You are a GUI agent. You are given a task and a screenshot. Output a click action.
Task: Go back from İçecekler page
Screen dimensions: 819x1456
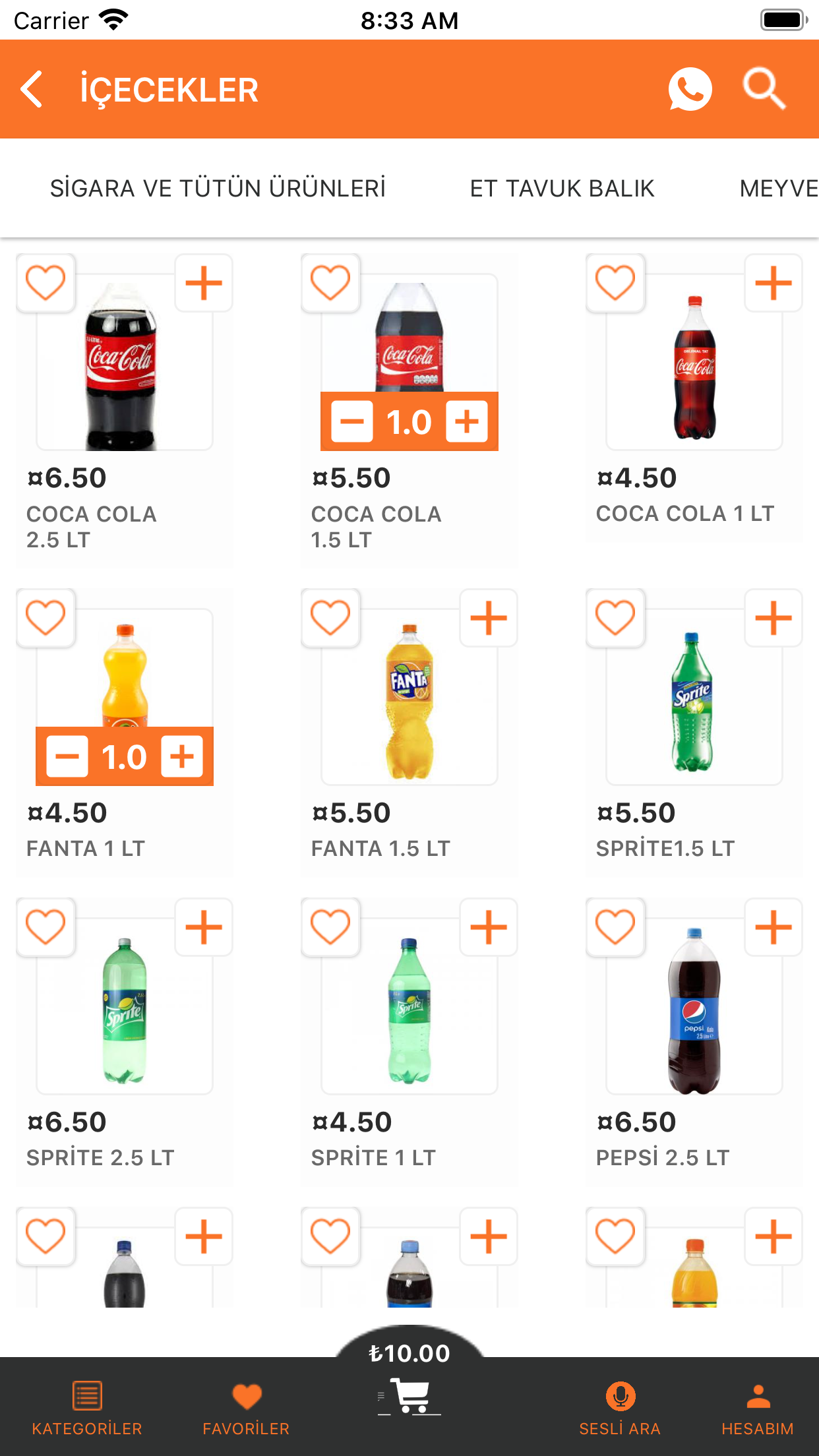(32, 89)
